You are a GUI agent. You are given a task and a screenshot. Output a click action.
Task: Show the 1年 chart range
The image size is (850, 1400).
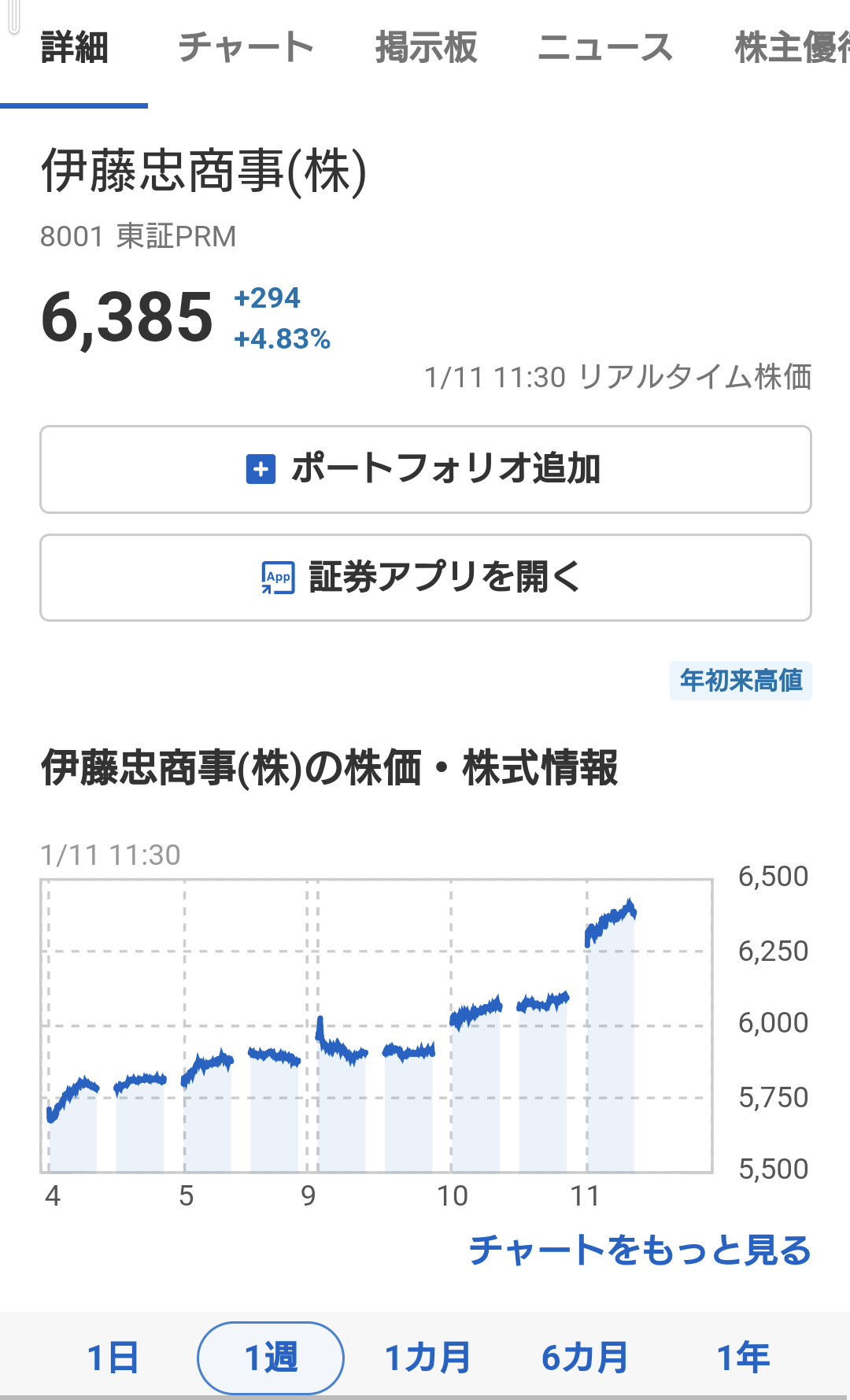(742, 1358)
